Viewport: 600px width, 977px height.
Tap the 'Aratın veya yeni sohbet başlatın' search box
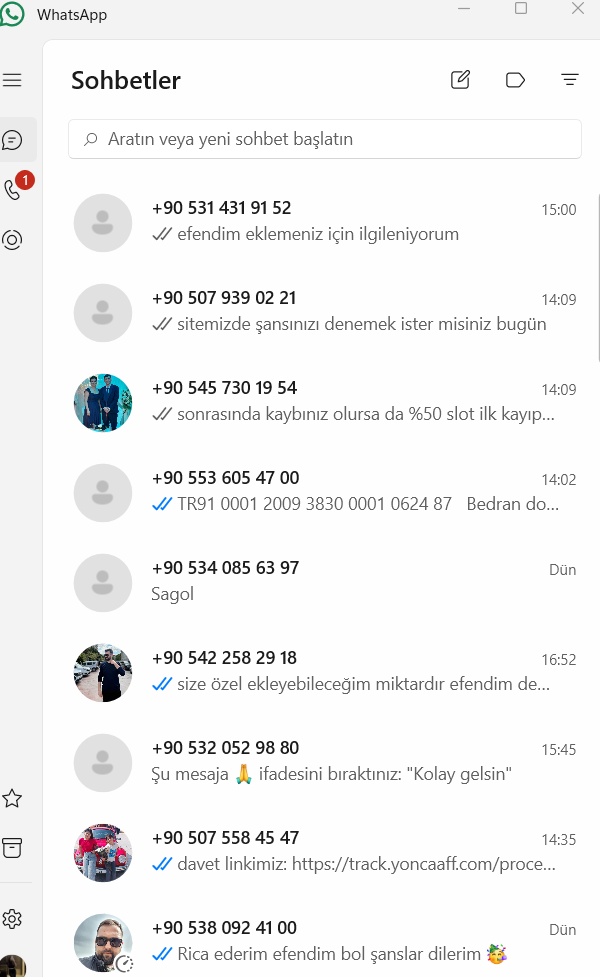point(325,140)
